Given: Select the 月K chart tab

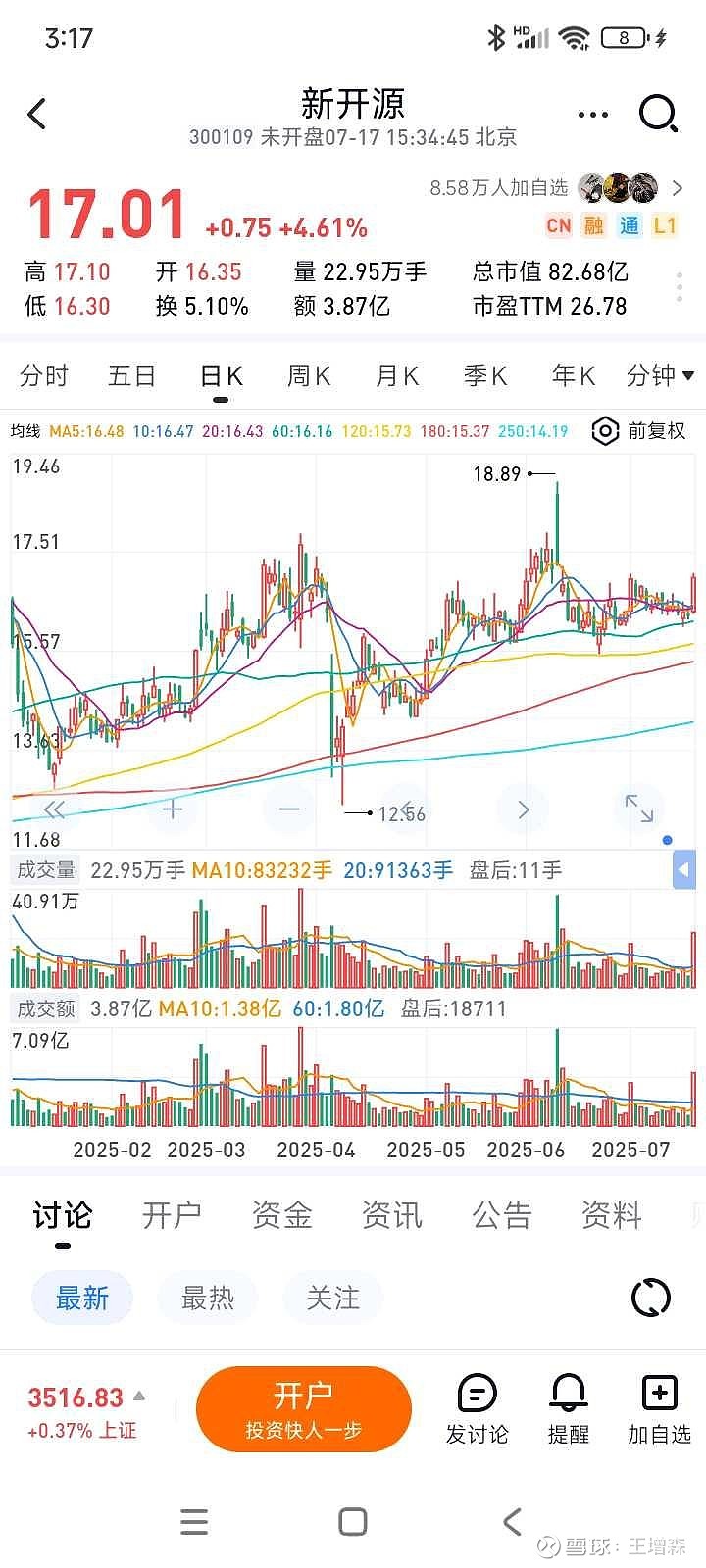Looking at the screenshot, I should (x=397, y=375).
